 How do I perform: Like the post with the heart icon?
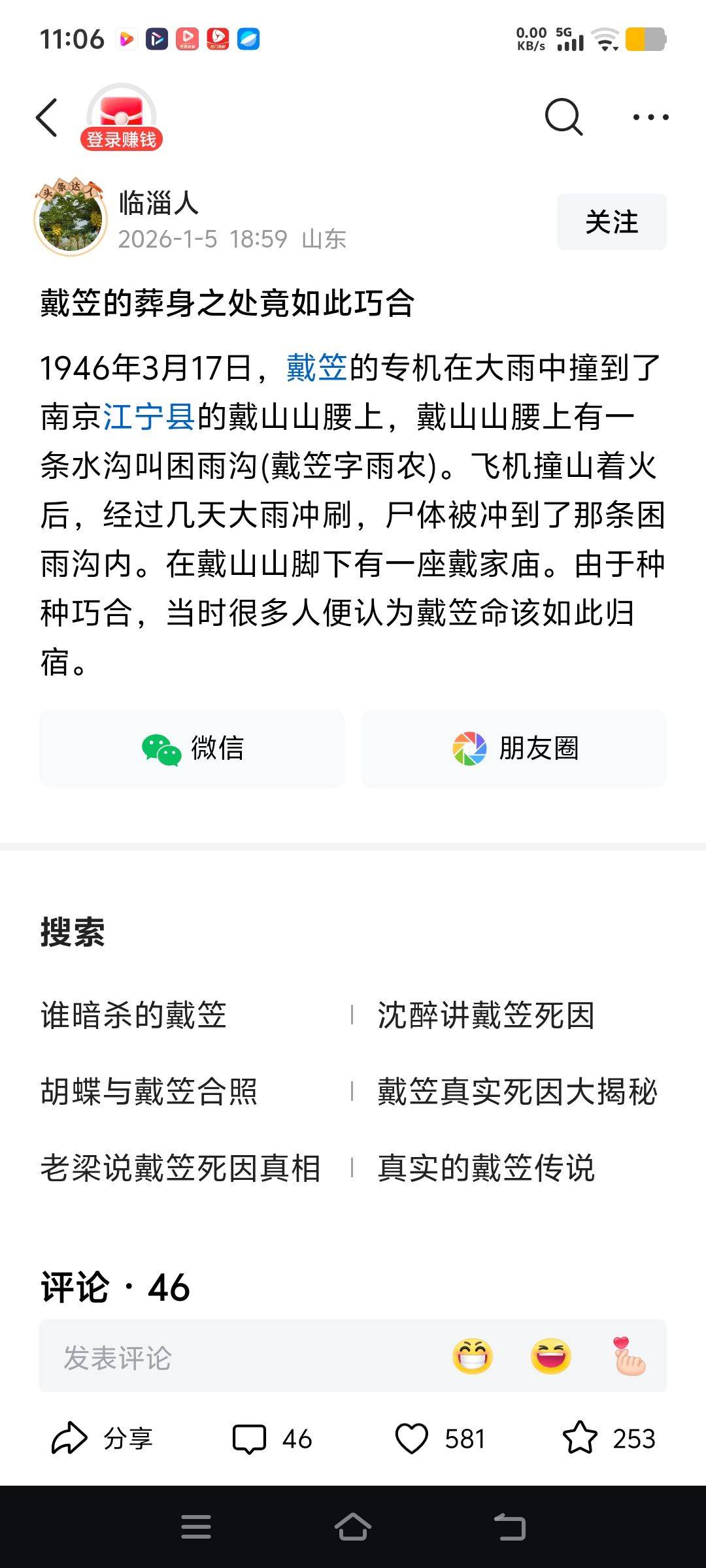[412, 1439]
